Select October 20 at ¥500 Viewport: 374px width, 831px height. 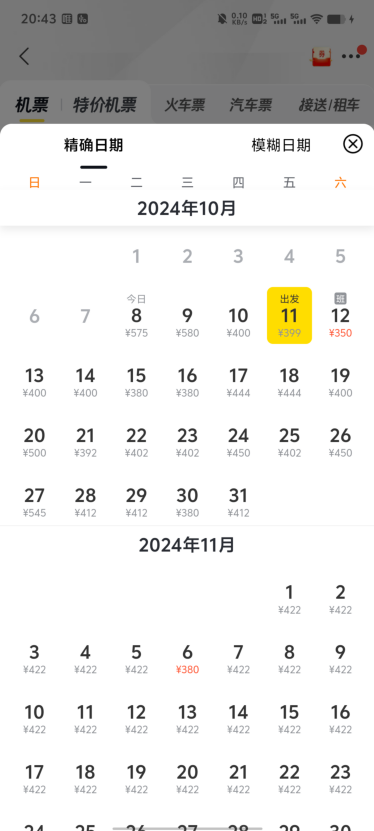pyautogui.click(x=34, y=443)
